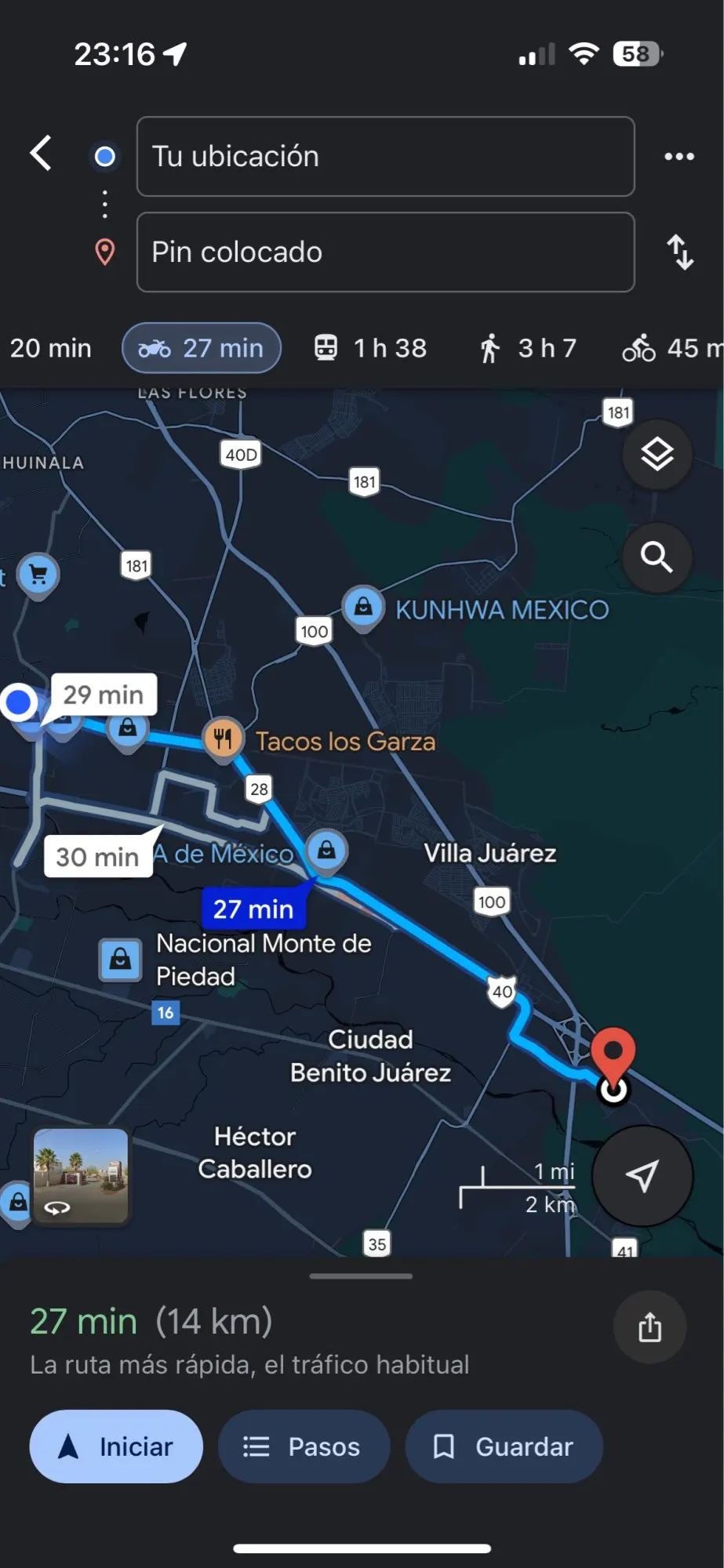Screen dimensions: 724x1568
Task: Go back using the top arrow
Action: click(x=41, y=153)
